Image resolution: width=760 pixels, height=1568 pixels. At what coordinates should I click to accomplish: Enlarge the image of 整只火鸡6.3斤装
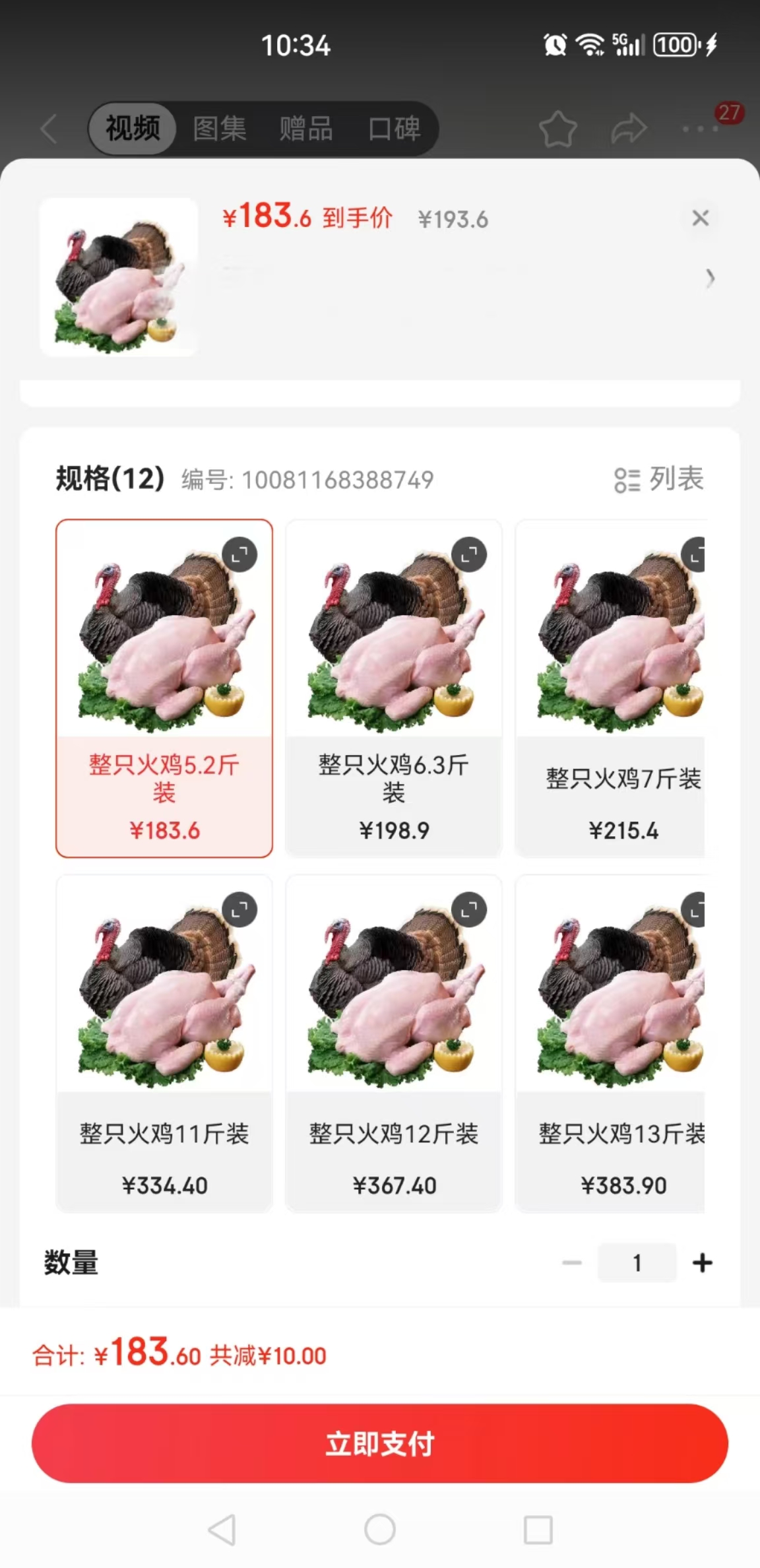coord(469,554)
